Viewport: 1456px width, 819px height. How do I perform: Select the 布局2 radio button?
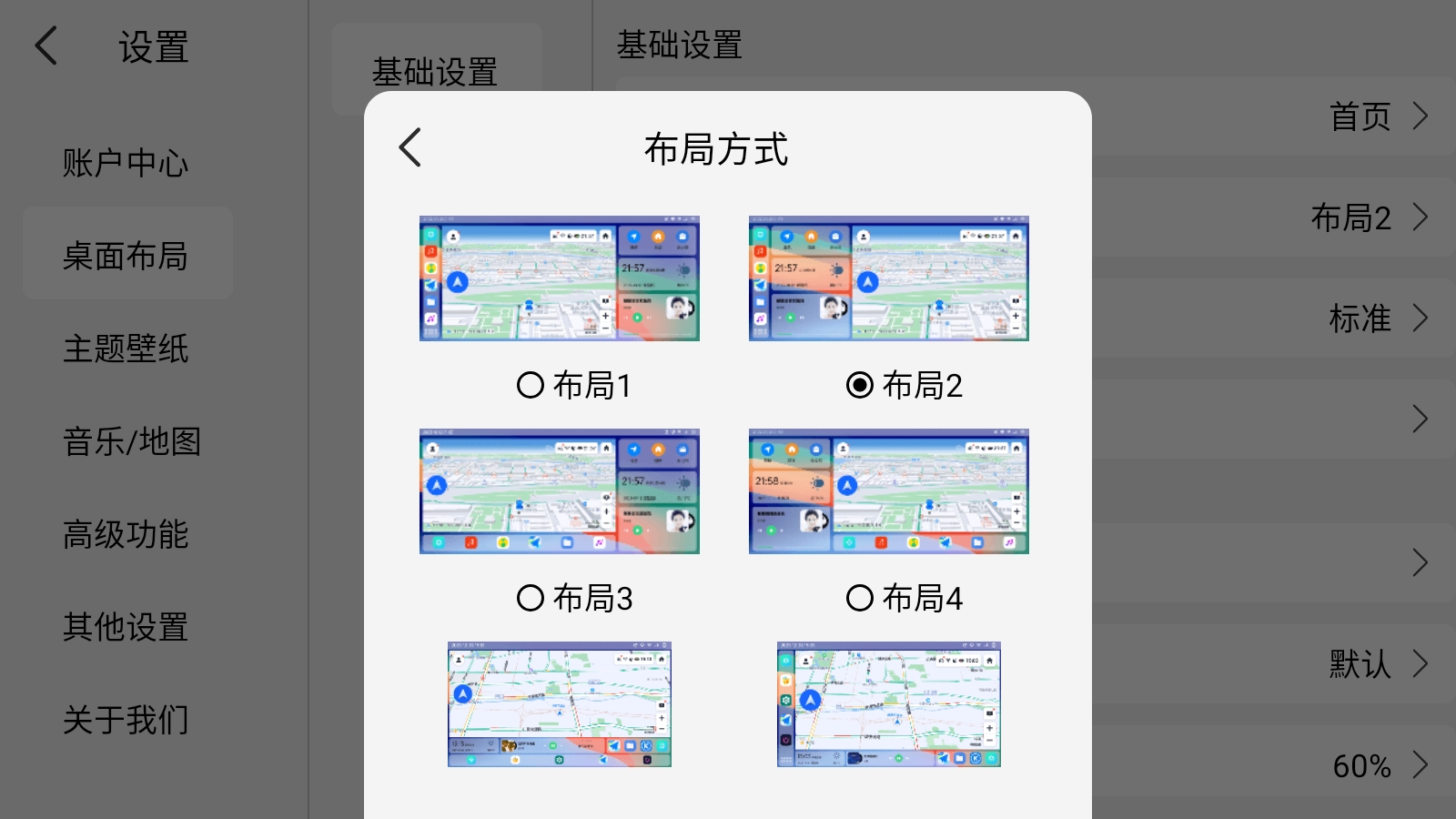(x=860, y=386)
